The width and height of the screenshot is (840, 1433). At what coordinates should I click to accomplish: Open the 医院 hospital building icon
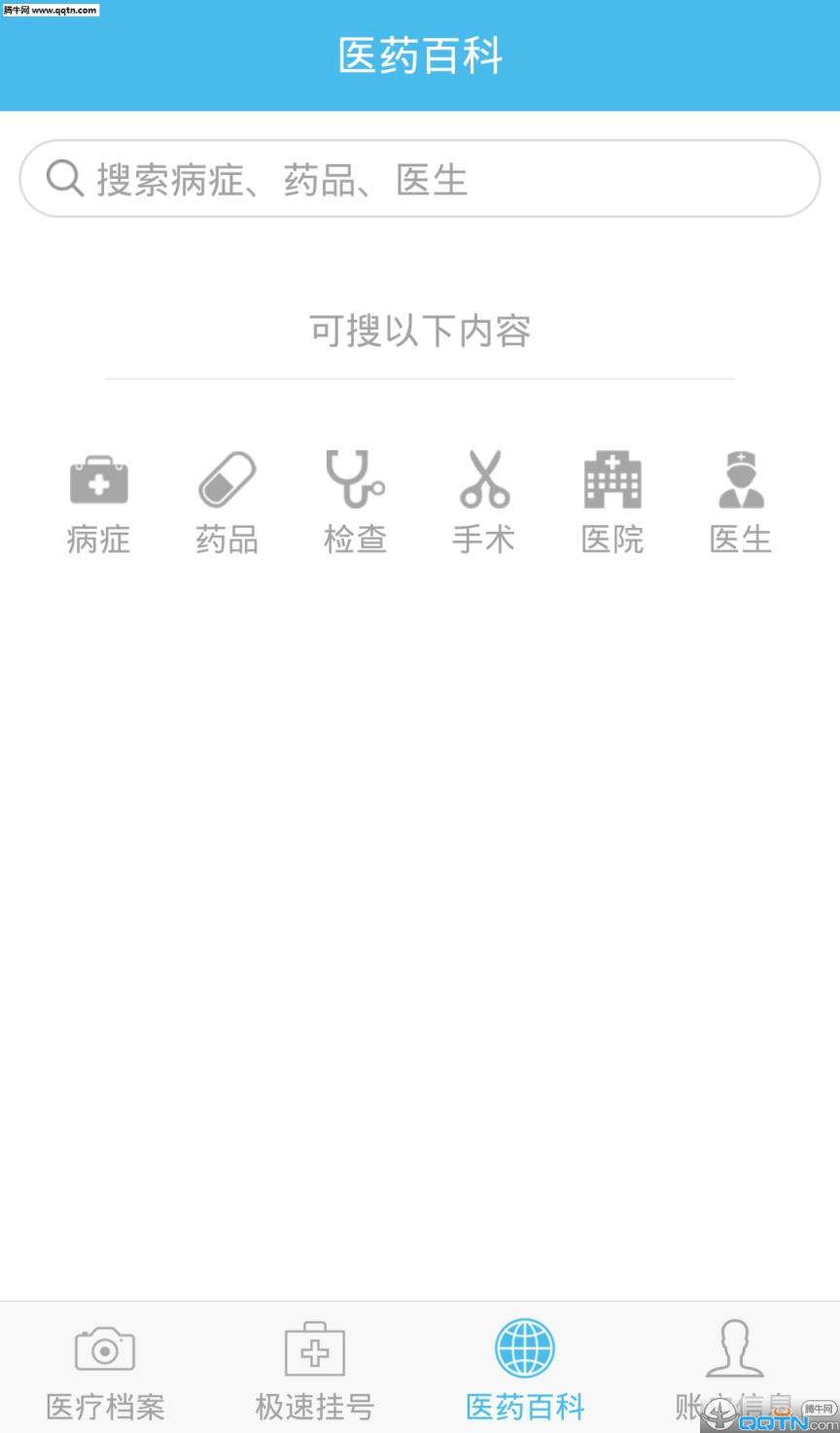coord(612,479)
